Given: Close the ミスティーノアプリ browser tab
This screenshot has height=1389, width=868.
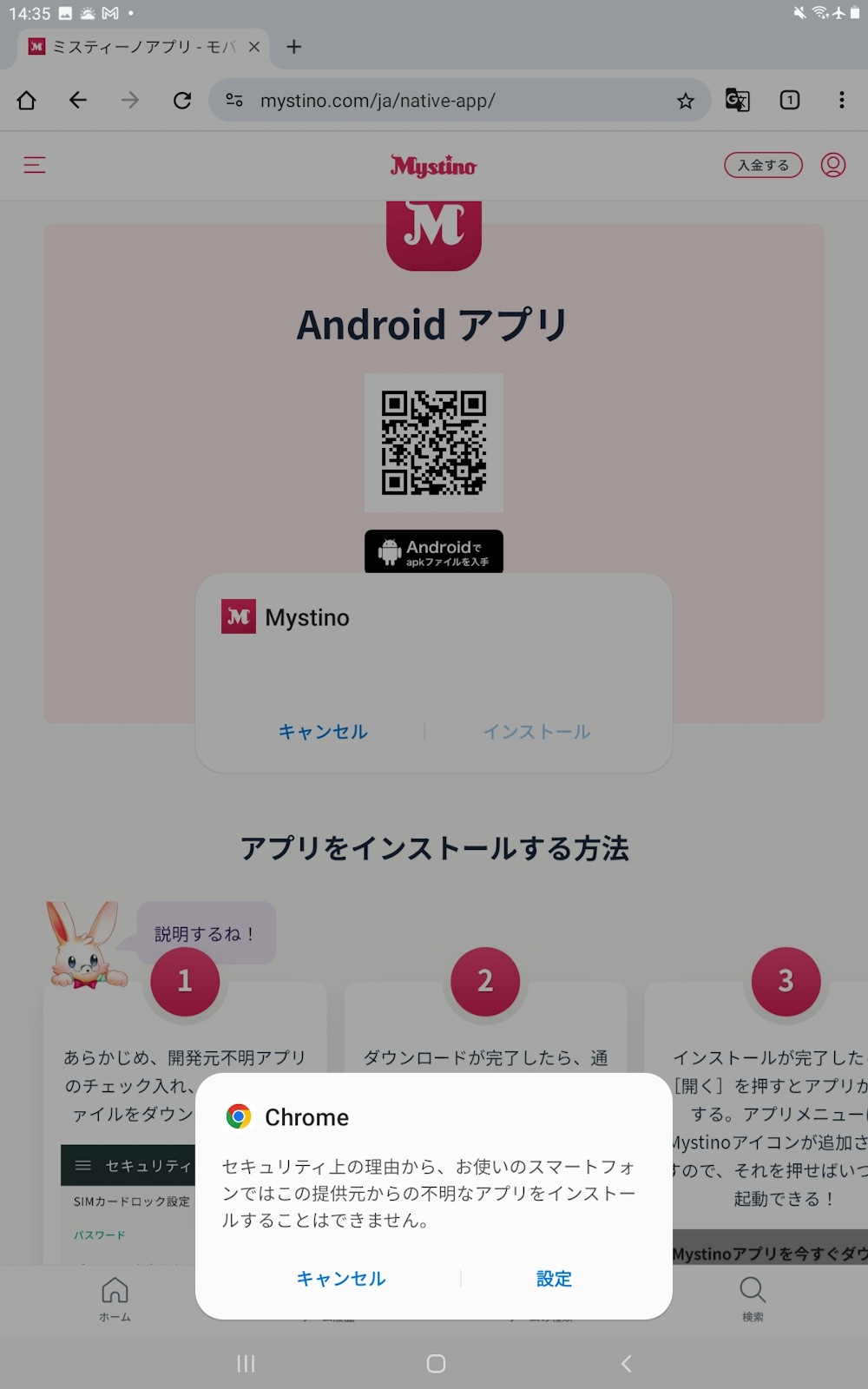Looking at the screenshot, I should [254, 47].
